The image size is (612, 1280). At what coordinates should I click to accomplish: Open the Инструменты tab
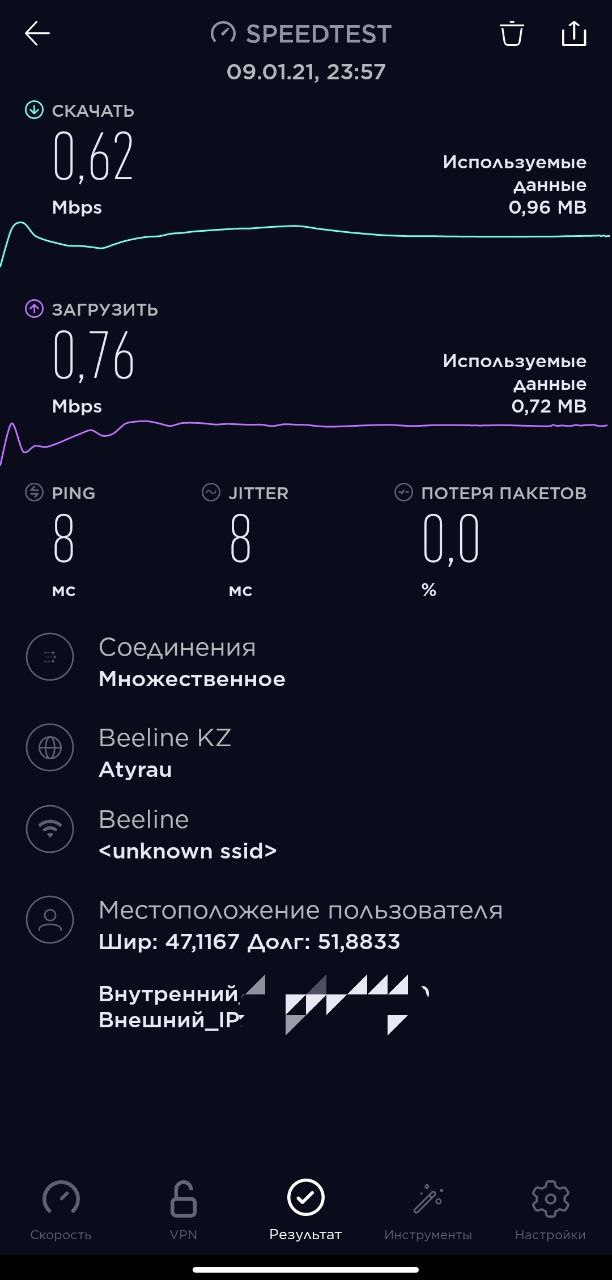coord(428,1210)
